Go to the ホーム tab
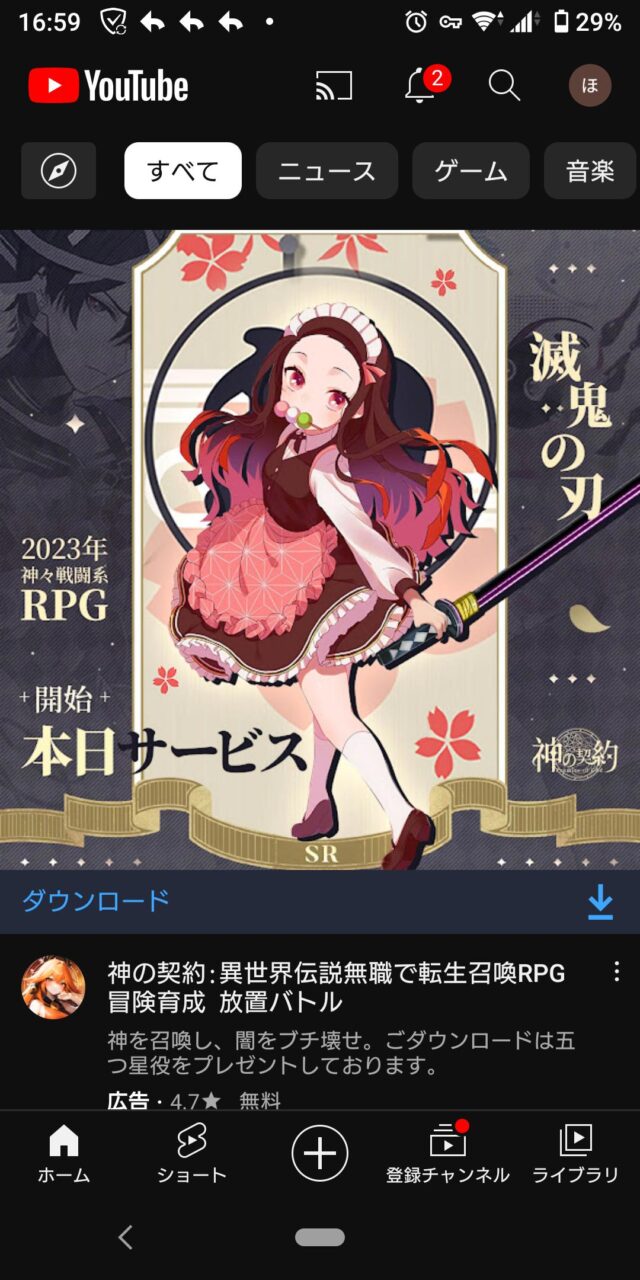The width and height of the screenshot is (640, 1280). click(64, 1153)
